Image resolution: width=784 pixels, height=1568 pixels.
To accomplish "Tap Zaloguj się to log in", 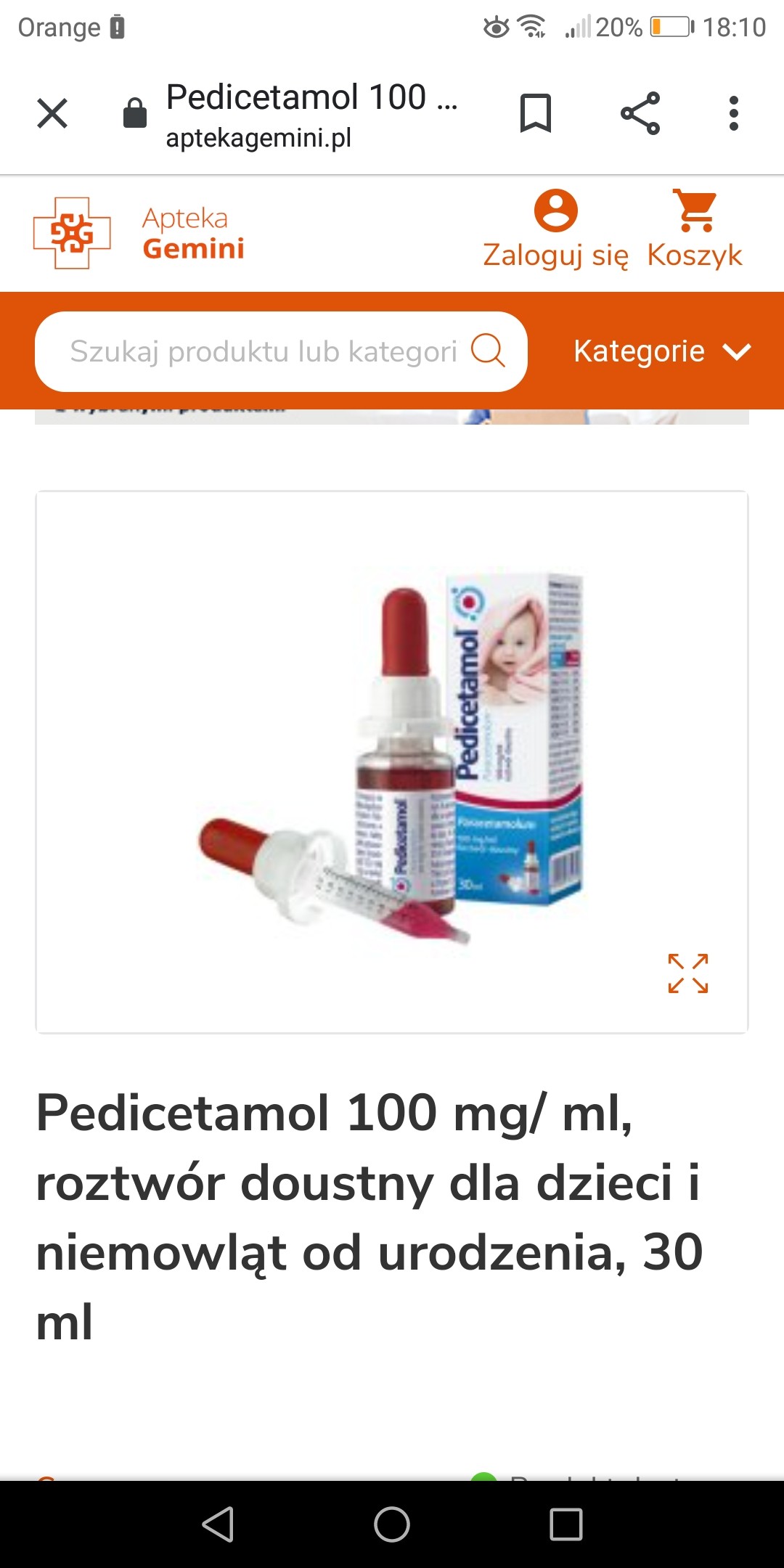I will pos(556,231).
